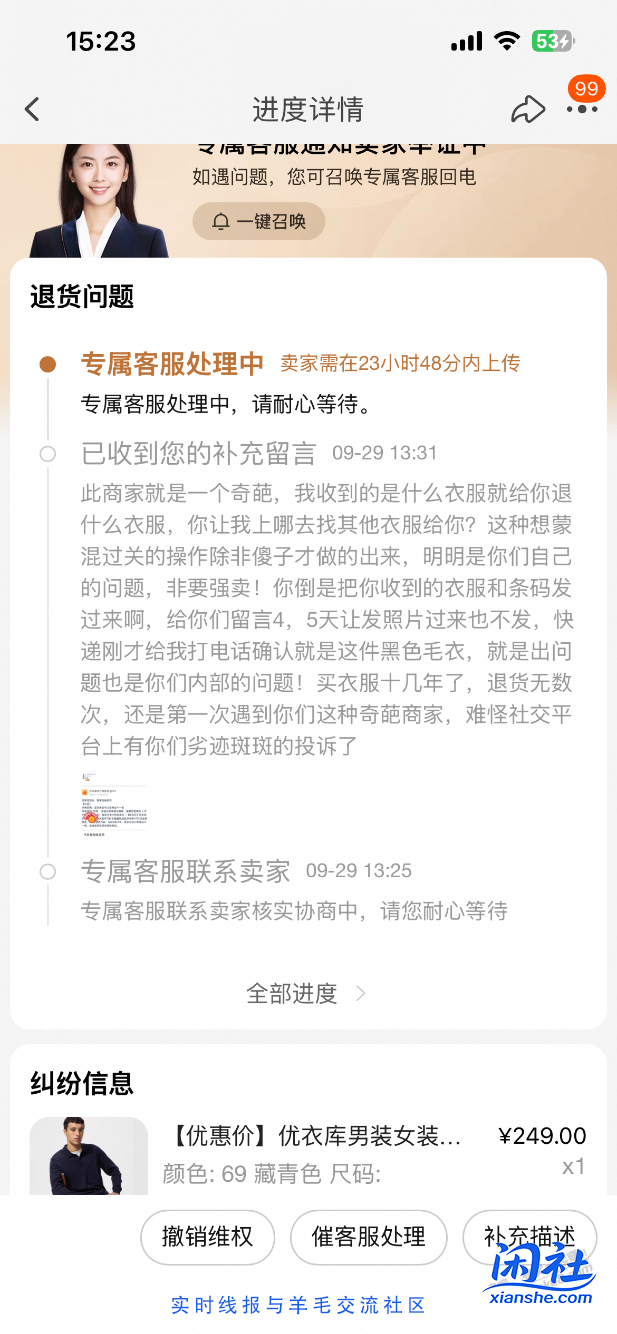Image resolution: width=617 pixels, height=1334 pixels.
Task: Open the three-dot overflow menu
Action: (x=581, y=109)
